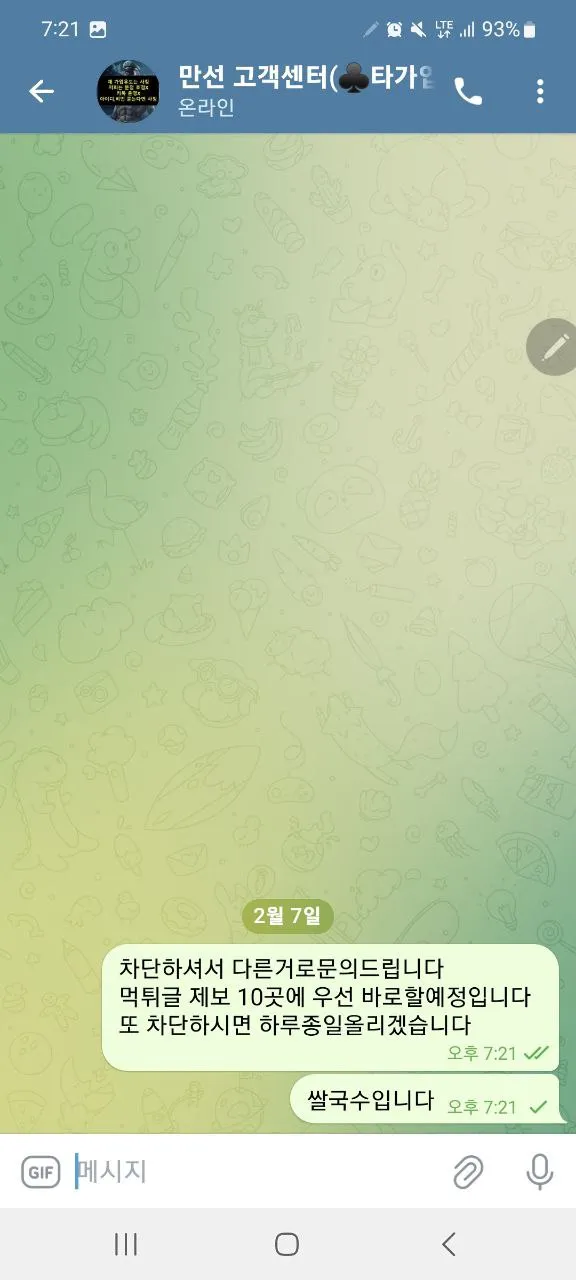Attach a file with the paperclip
The width and height of the screenshot is (576, 1280).
(468, 1171)
